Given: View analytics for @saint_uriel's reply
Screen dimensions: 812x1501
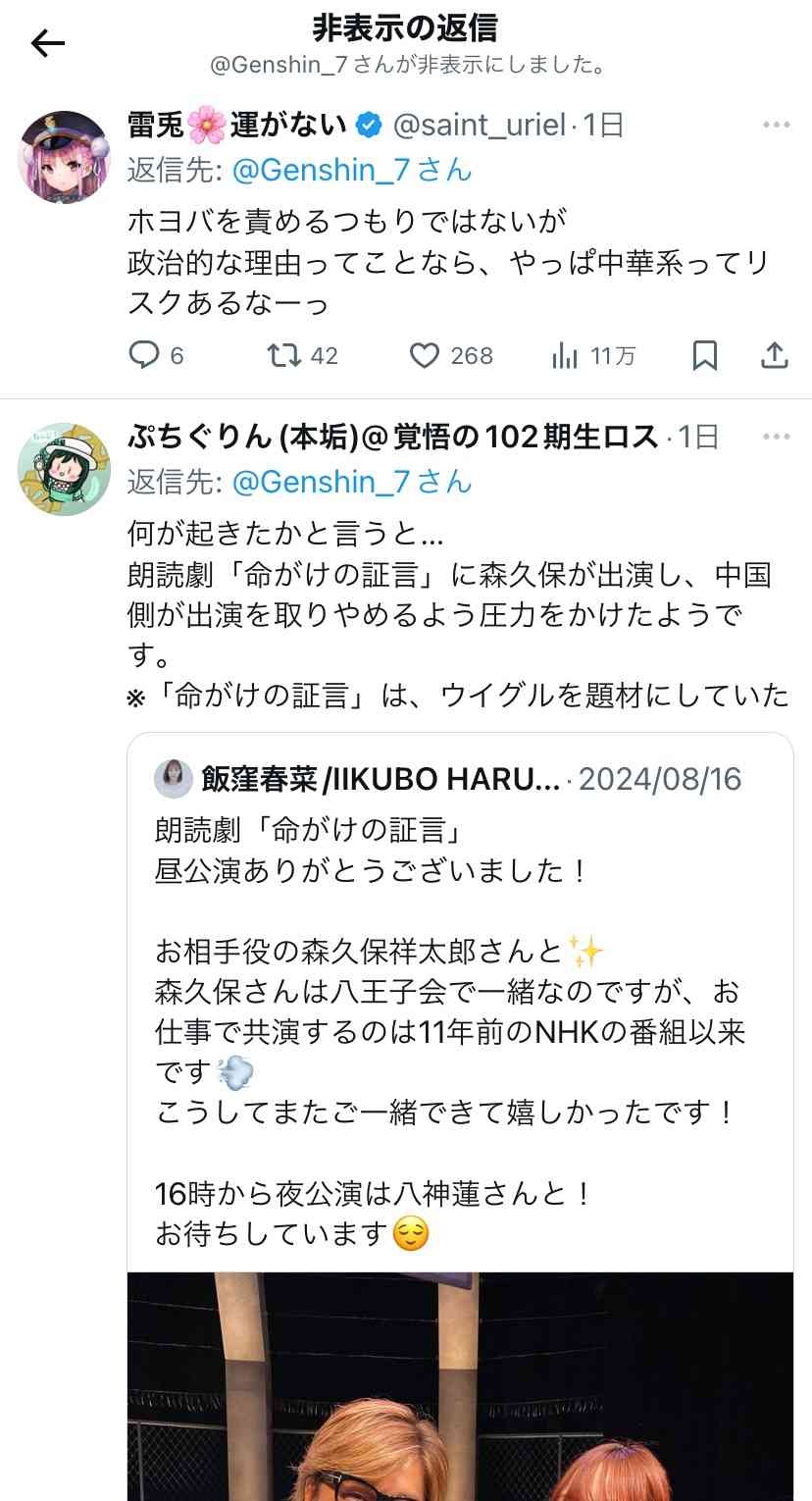Looking at the screenshot, I should (x=565, y=355).
